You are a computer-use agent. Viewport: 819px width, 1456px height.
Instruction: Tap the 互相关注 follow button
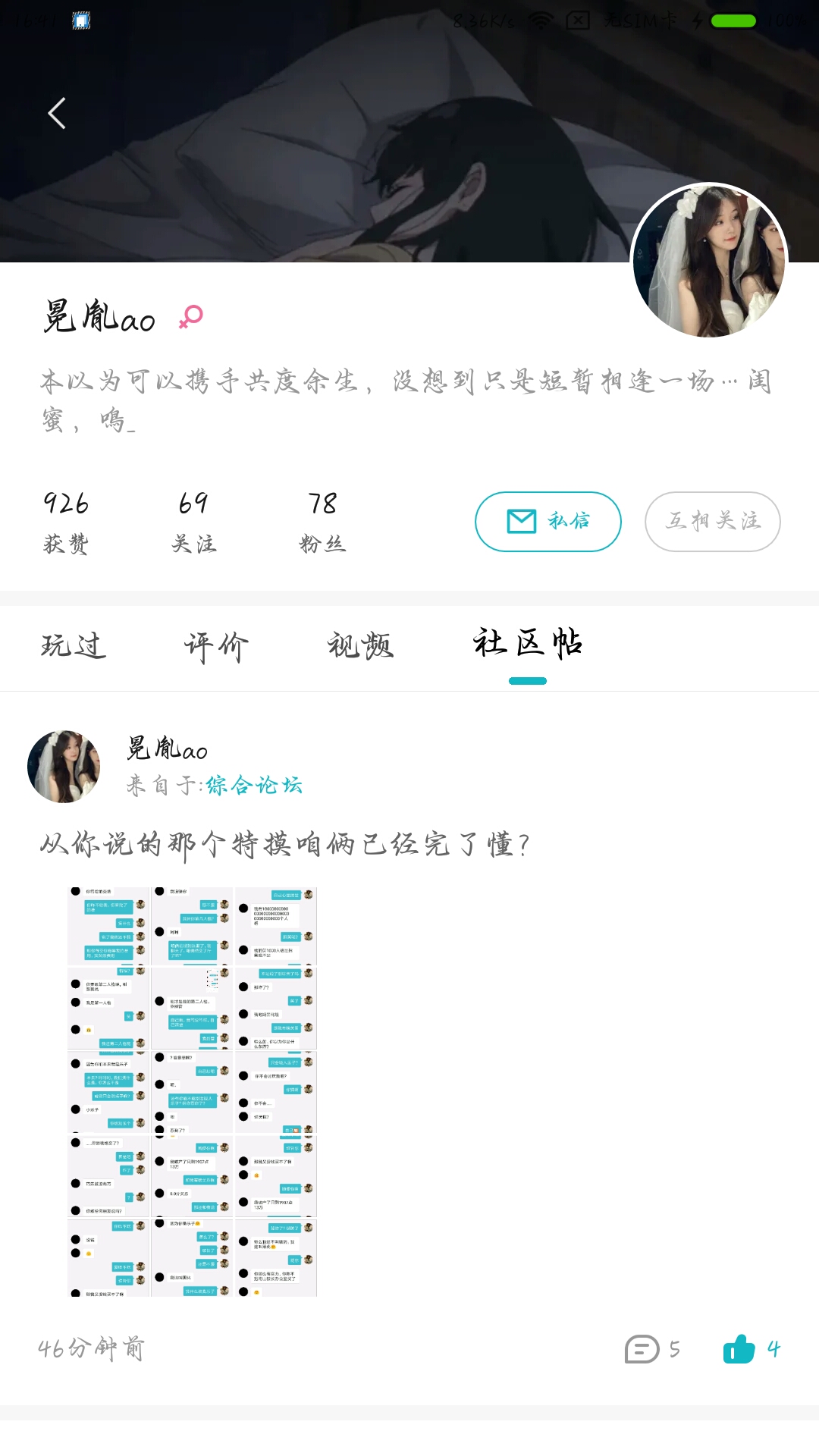(x=712, y=522)
